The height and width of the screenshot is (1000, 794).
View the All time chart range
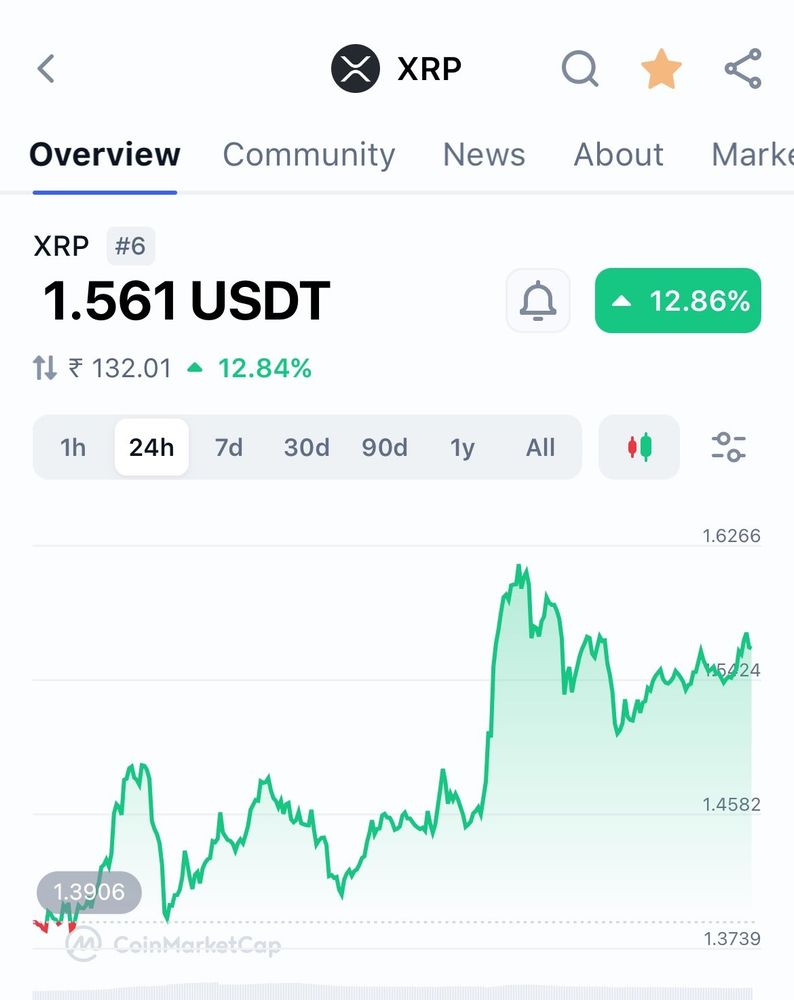coord(540,447)
